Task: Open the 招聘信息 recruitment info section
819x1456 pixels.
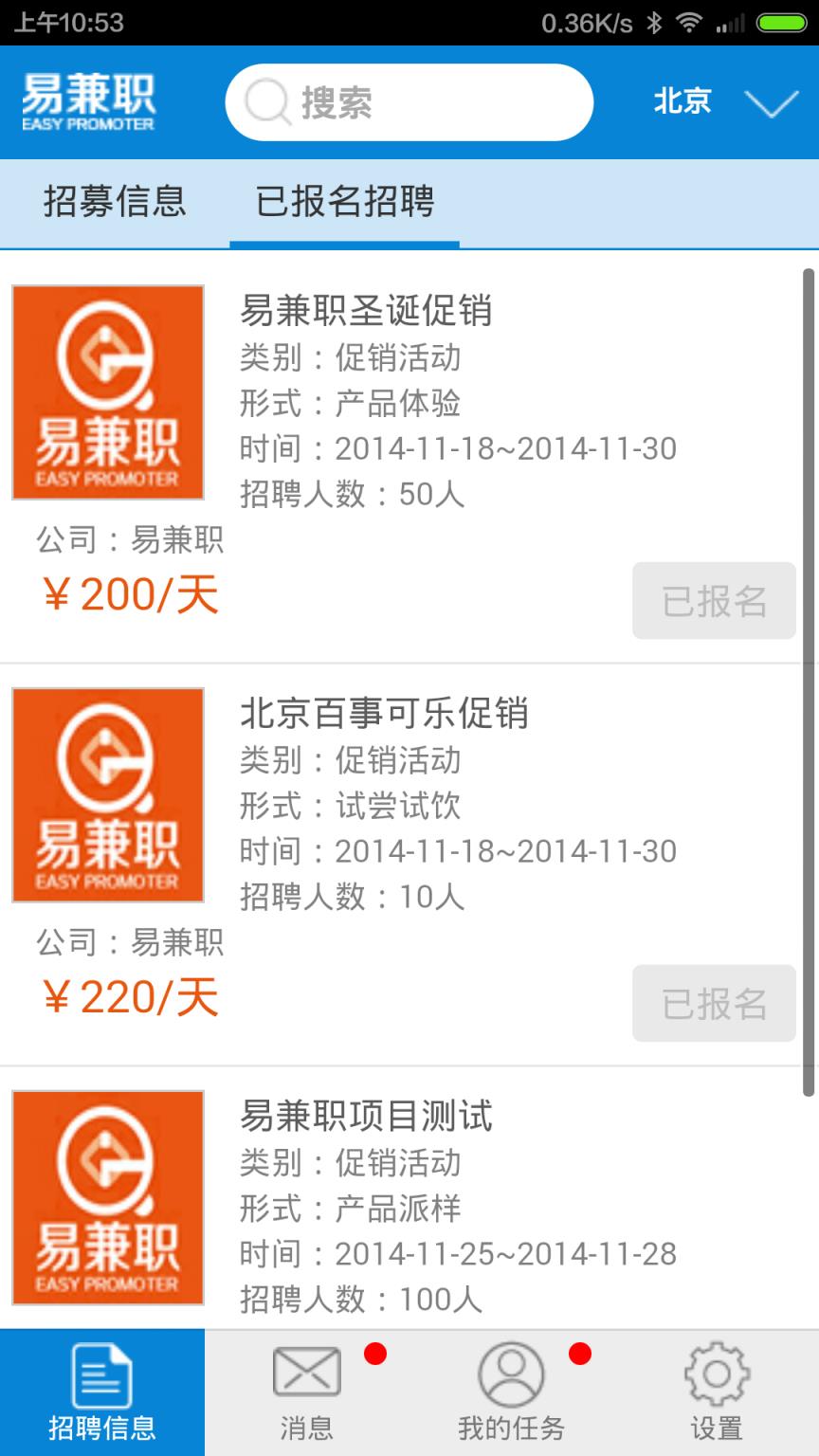Action: click(104, 1392)
